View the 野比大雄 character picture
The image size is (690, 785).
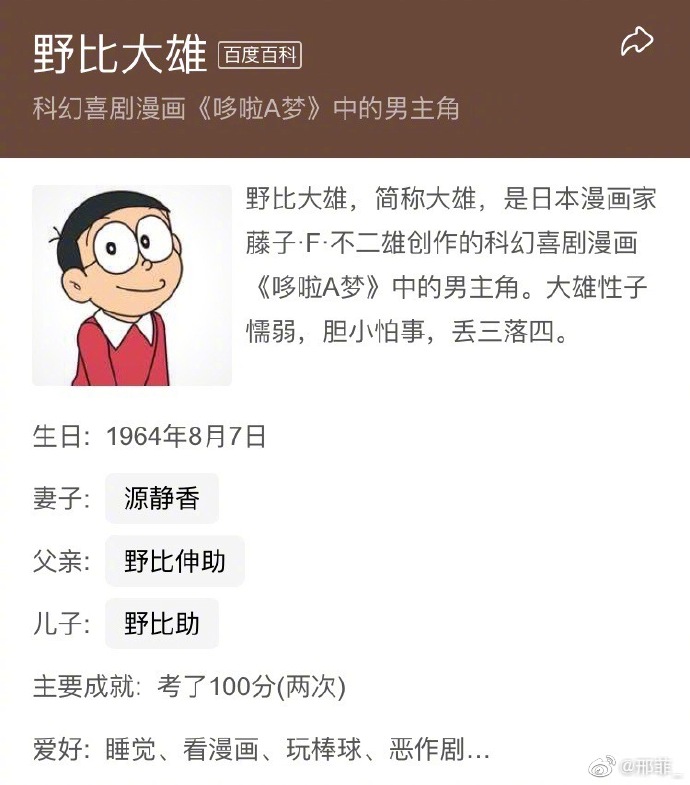click(132, 285)
